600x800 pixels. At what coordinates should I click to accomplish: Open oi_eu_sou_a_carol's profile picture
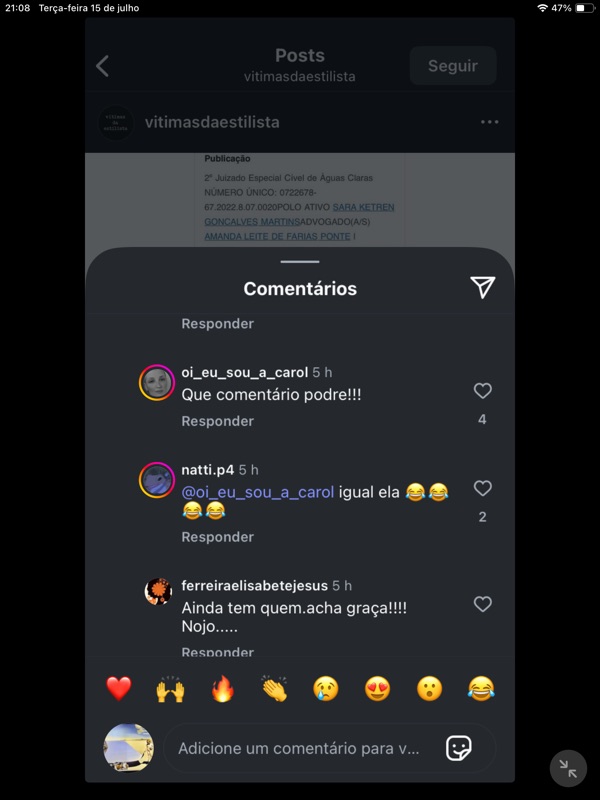point(157,382)
